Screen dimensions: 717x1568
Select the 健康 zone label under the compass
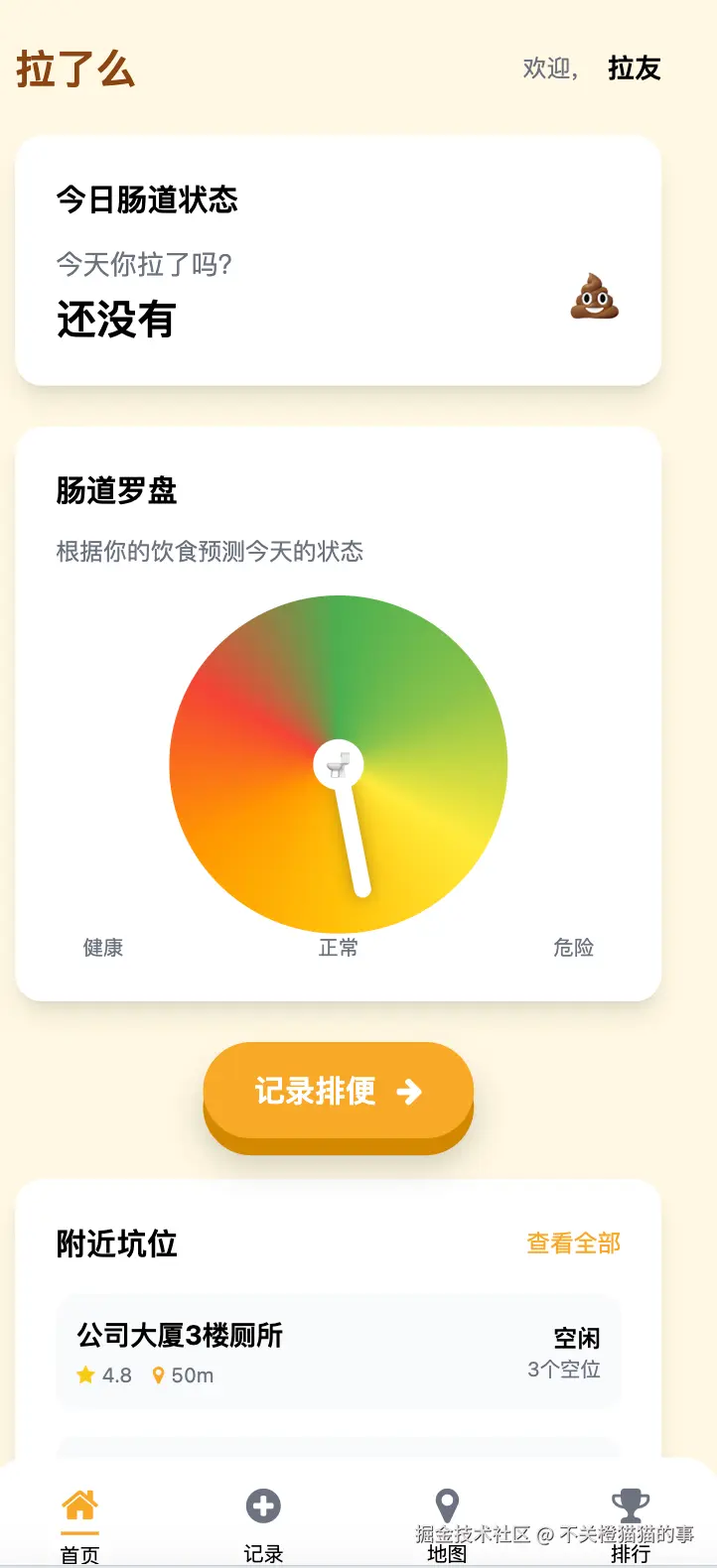(x=103, y=948)
